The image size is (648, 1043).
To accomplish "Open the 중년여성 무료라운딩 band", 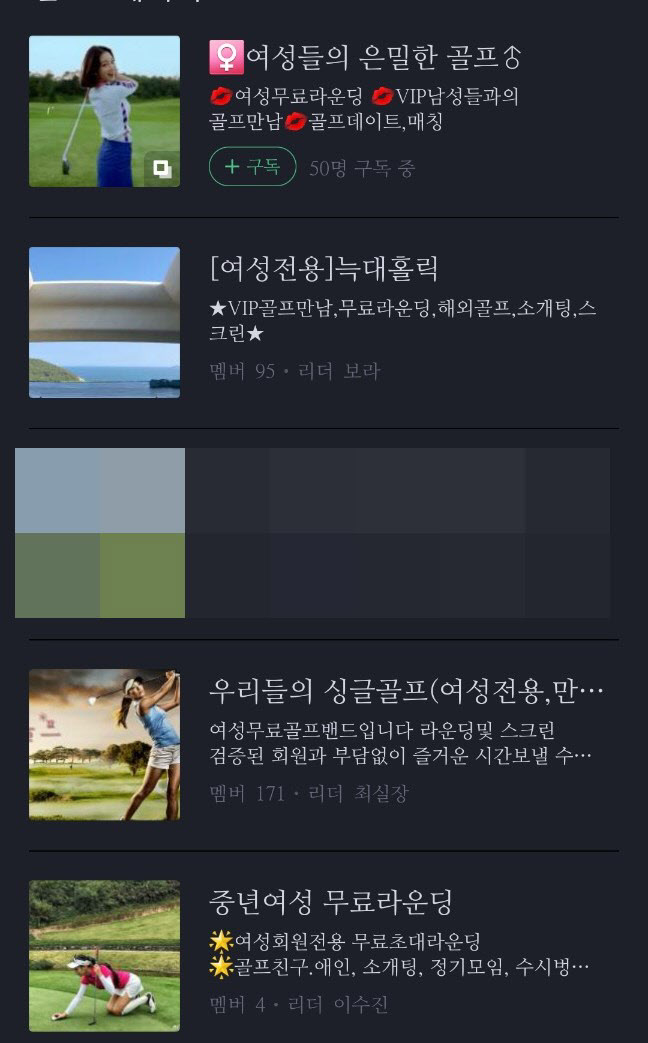I will pyautogui.click(x=331, y=902).
